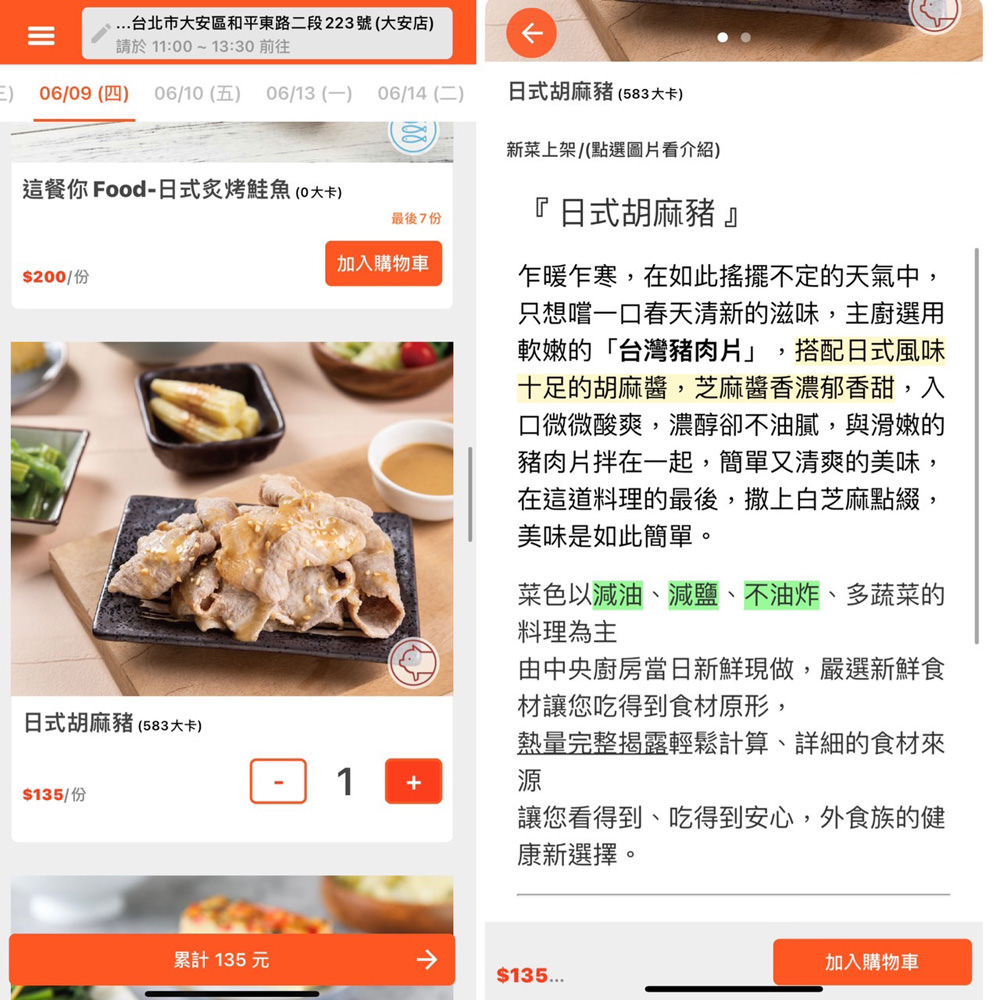Proceed with the 累計 135 元 checkout bar
The width and height of the screenshot is (1000, 1000).
(x=232, y=960)
